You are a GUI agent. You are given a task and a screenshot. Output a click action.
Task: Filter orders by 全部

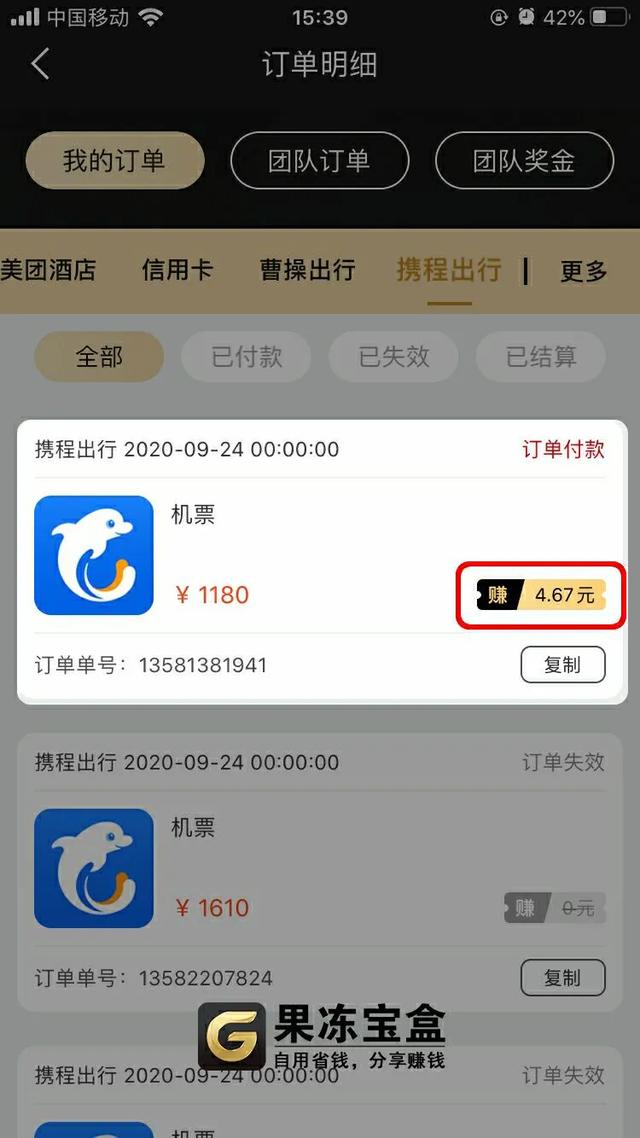click(x=99, y=356)
